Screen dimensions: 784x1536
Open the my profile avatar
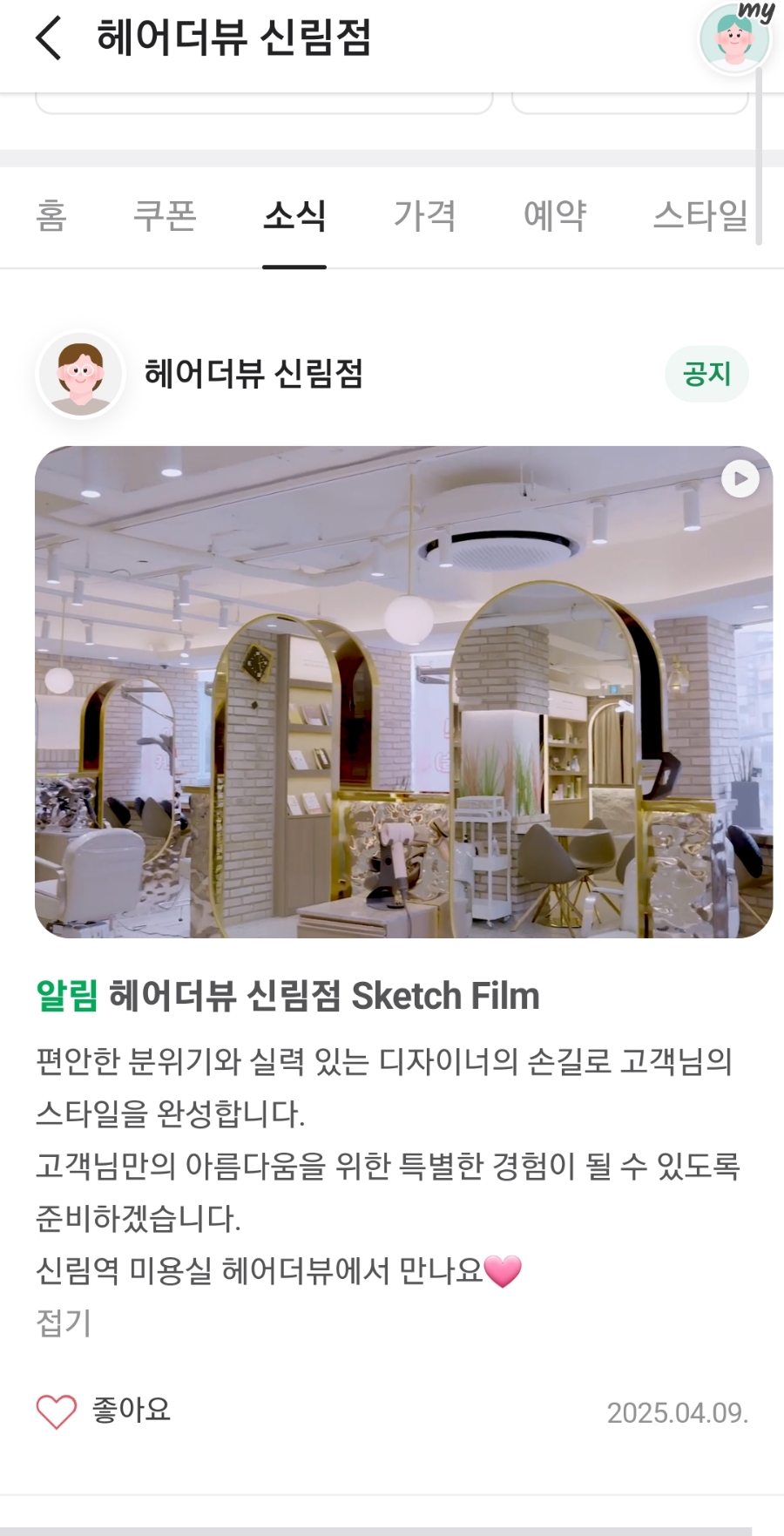[x=734, y=37]
